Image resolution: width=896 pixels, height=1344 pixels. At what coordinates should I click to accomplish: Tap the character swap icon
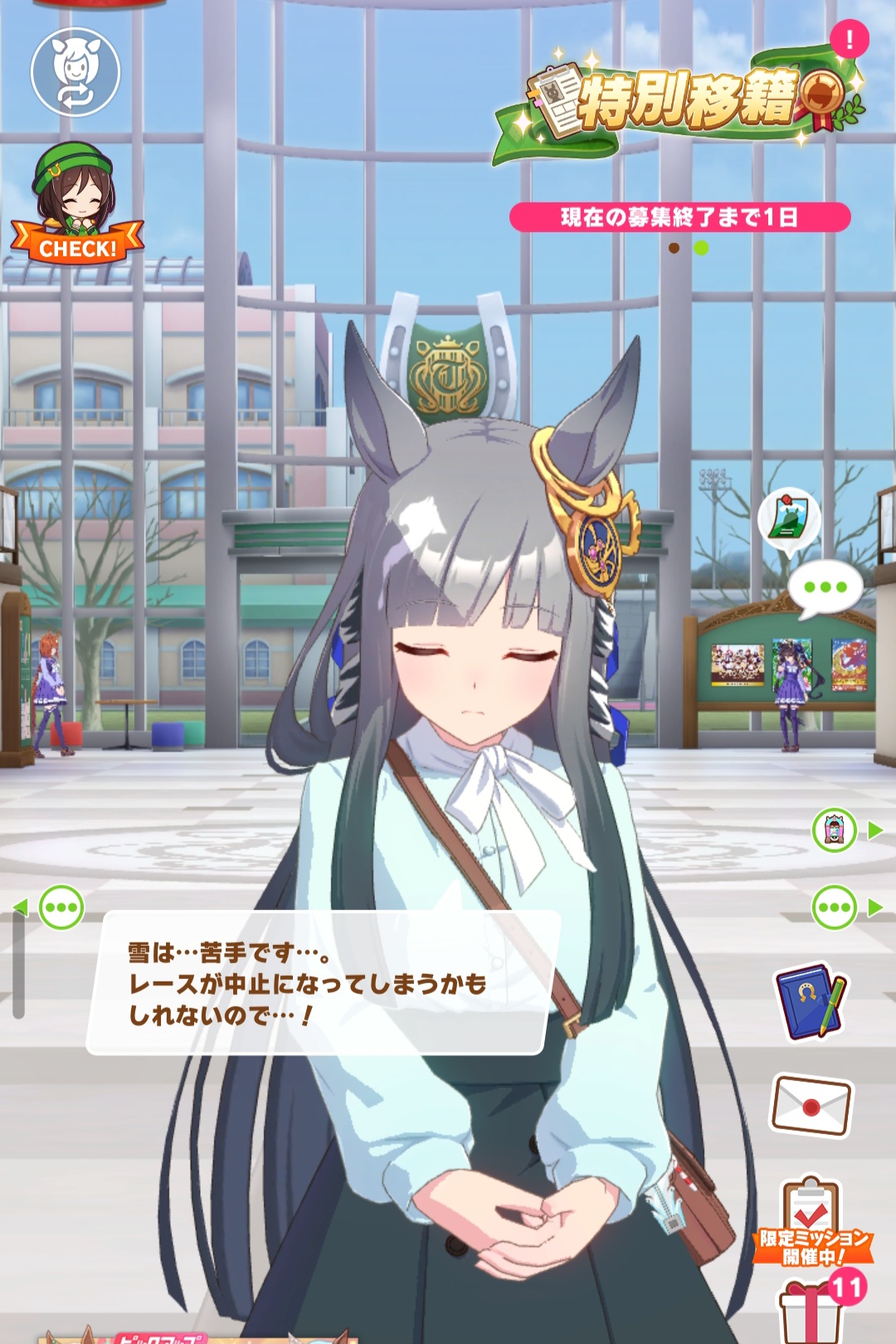[75, 71]
